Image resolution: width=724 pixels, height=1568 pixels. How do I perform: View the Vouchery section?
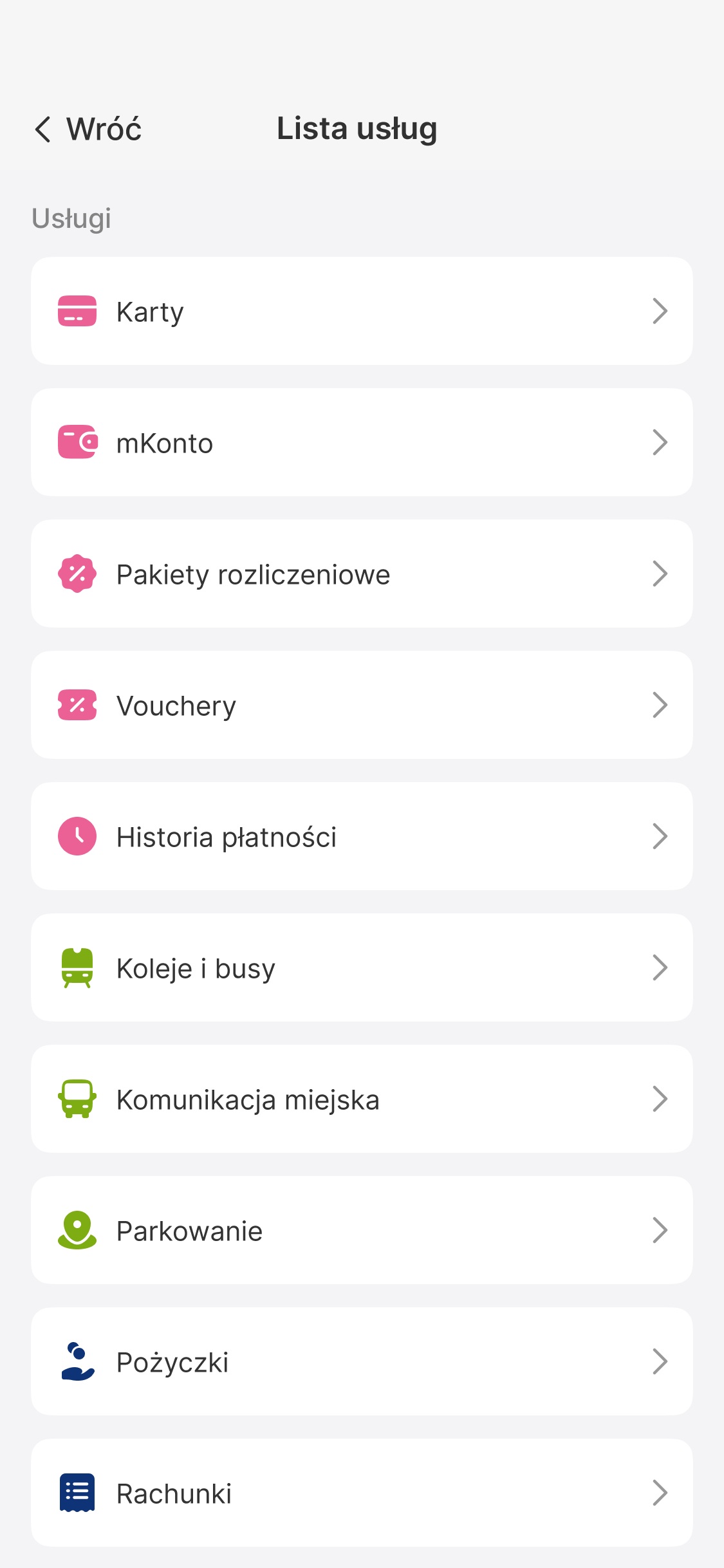(362, 705)
